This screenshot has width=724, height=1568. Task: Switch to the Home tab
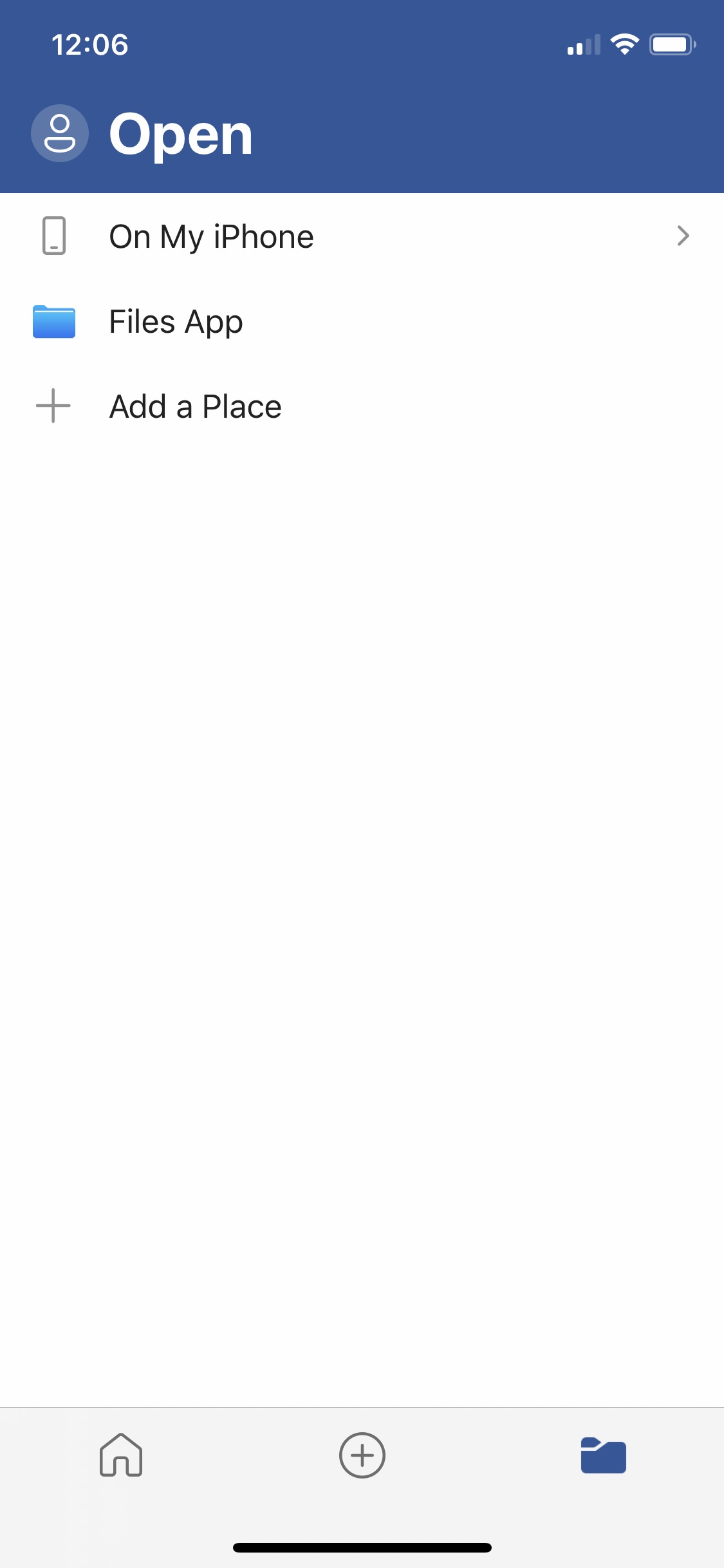(x=121, y=1455)
